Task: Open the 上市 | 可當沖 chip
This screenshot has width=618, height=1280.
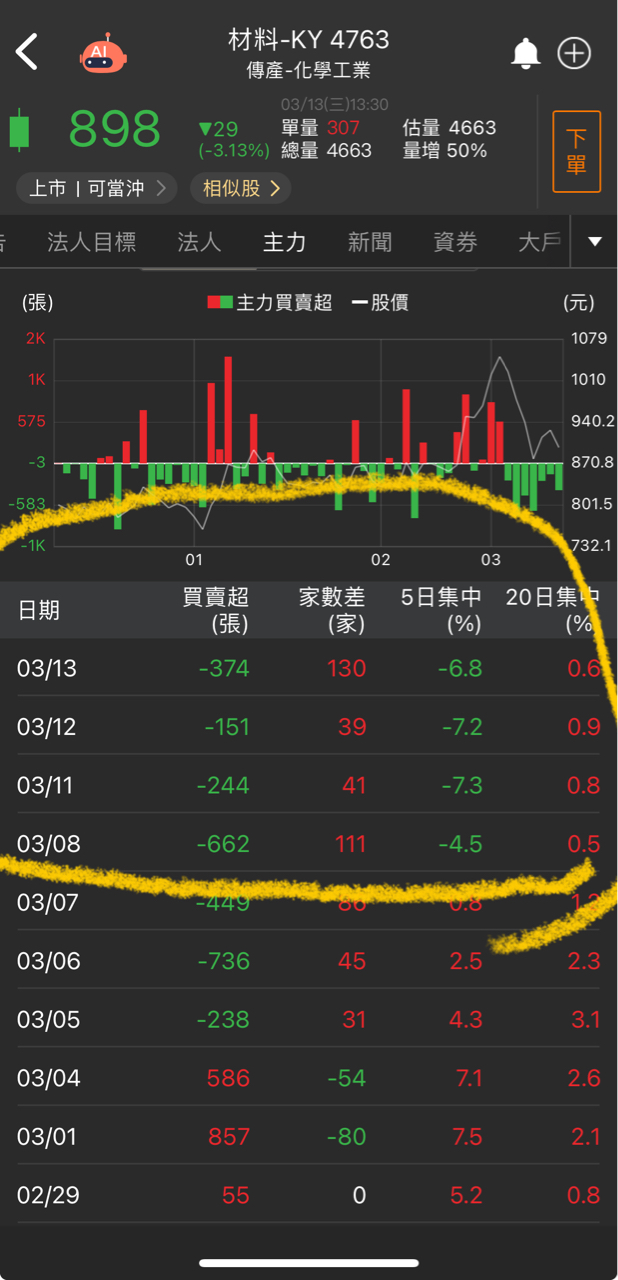Action: click(x=96, y=188)
